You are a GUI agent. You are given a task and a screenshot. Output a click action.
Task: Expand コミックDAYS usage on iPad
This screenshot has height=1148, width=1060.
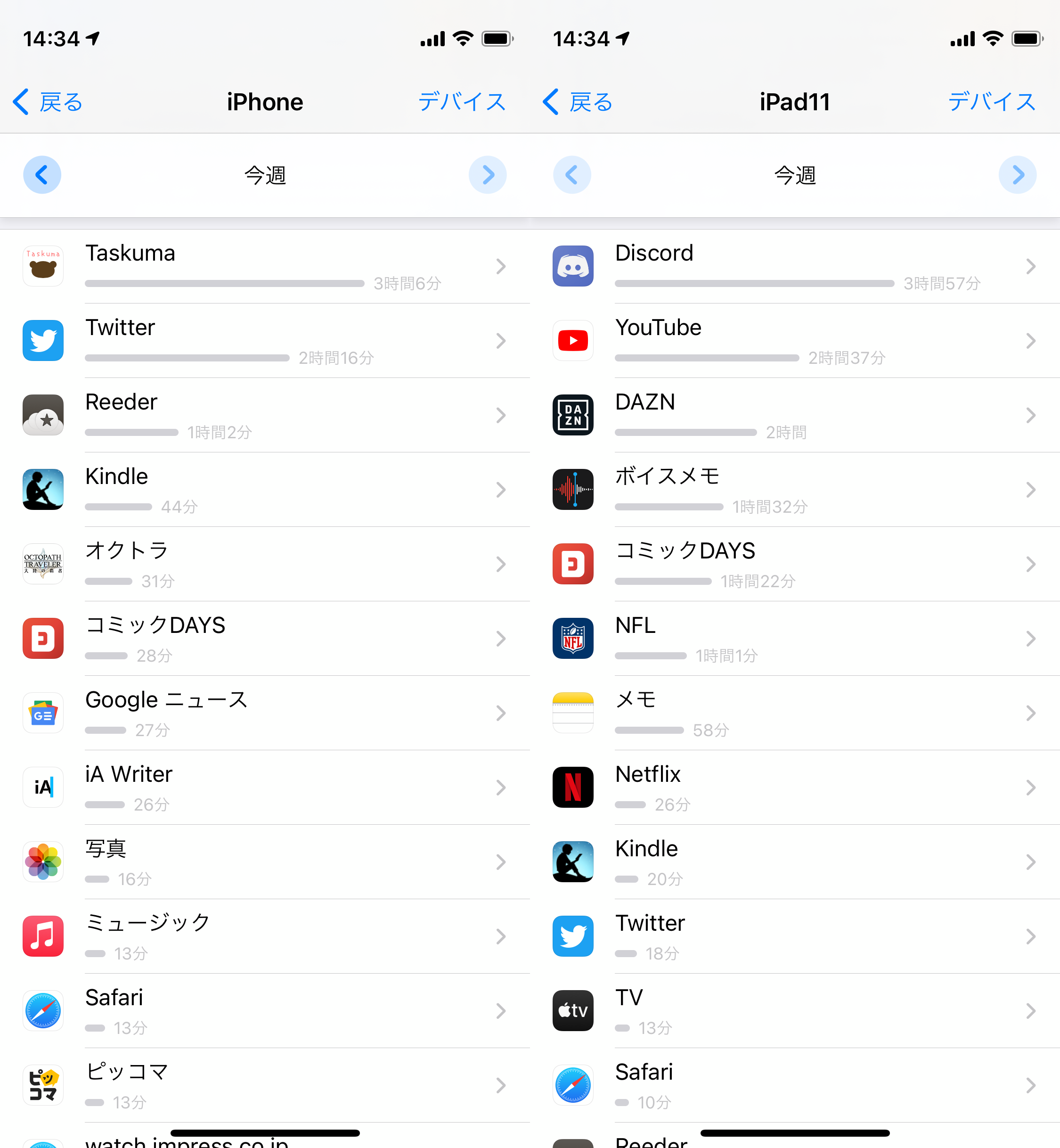click(x=1031, y=565)
